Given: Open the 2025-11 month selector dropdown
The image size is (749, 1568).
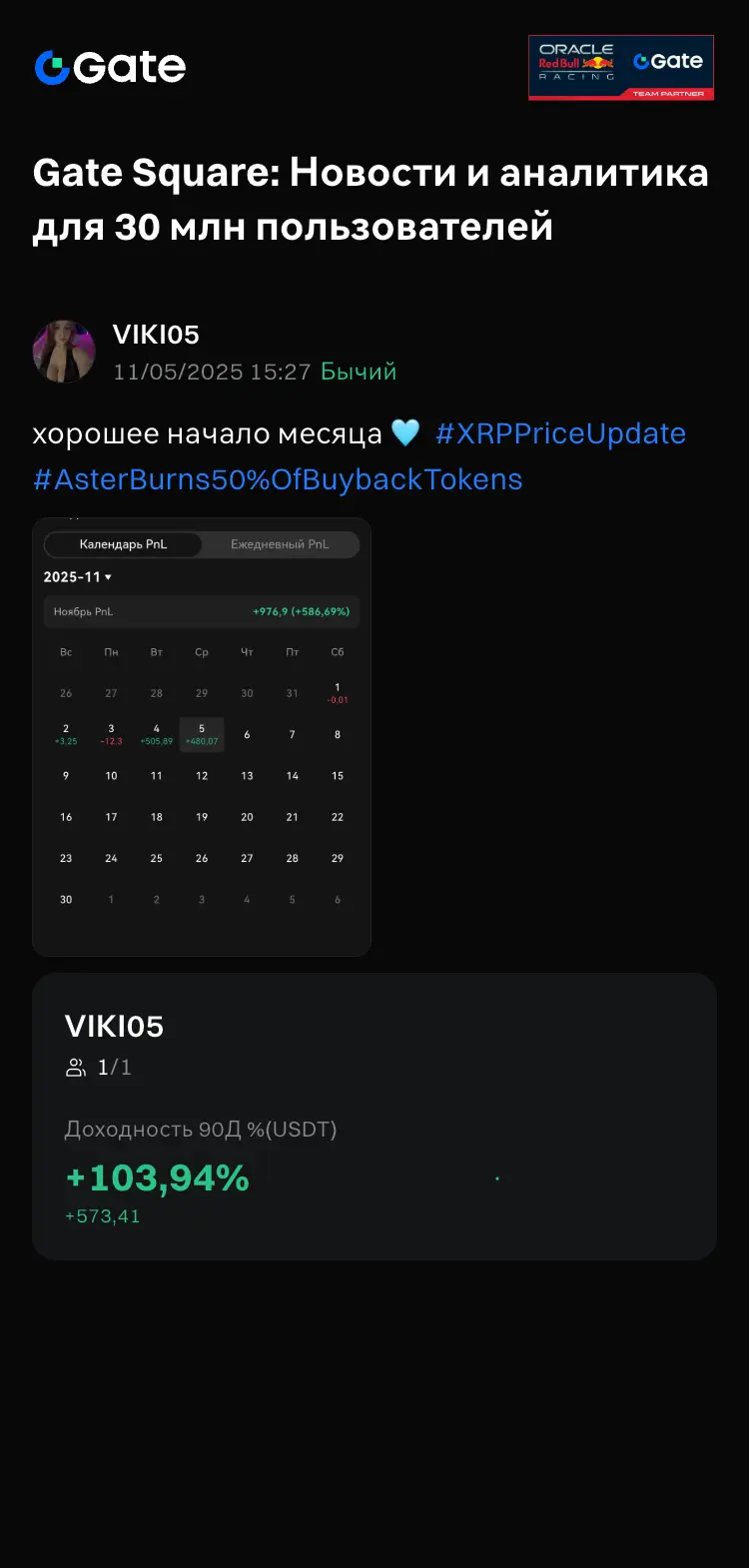Looking at the screenshot, I should [77, 576].
